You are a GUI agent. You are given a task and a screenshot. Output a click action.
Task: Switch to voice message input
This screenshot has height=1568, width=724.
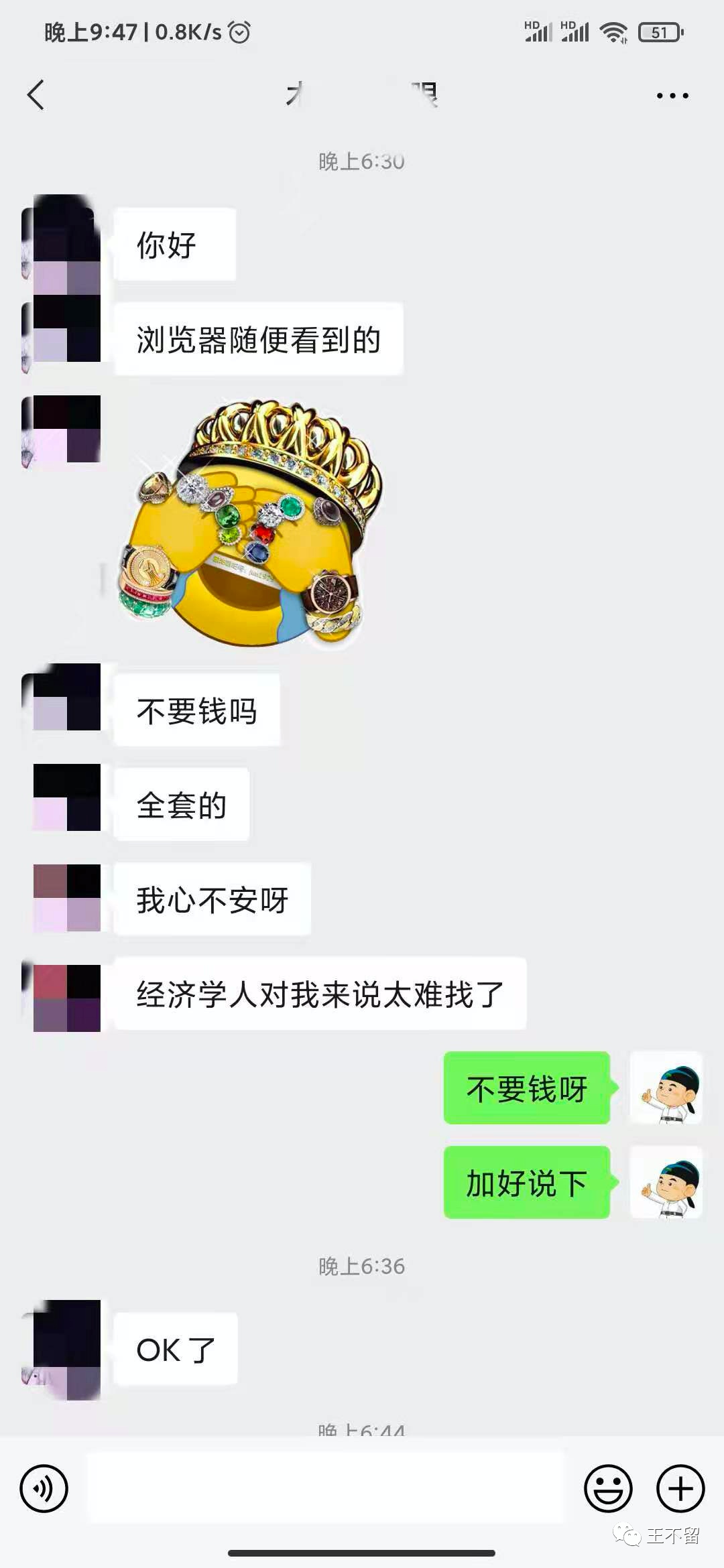pos(44,1488)
